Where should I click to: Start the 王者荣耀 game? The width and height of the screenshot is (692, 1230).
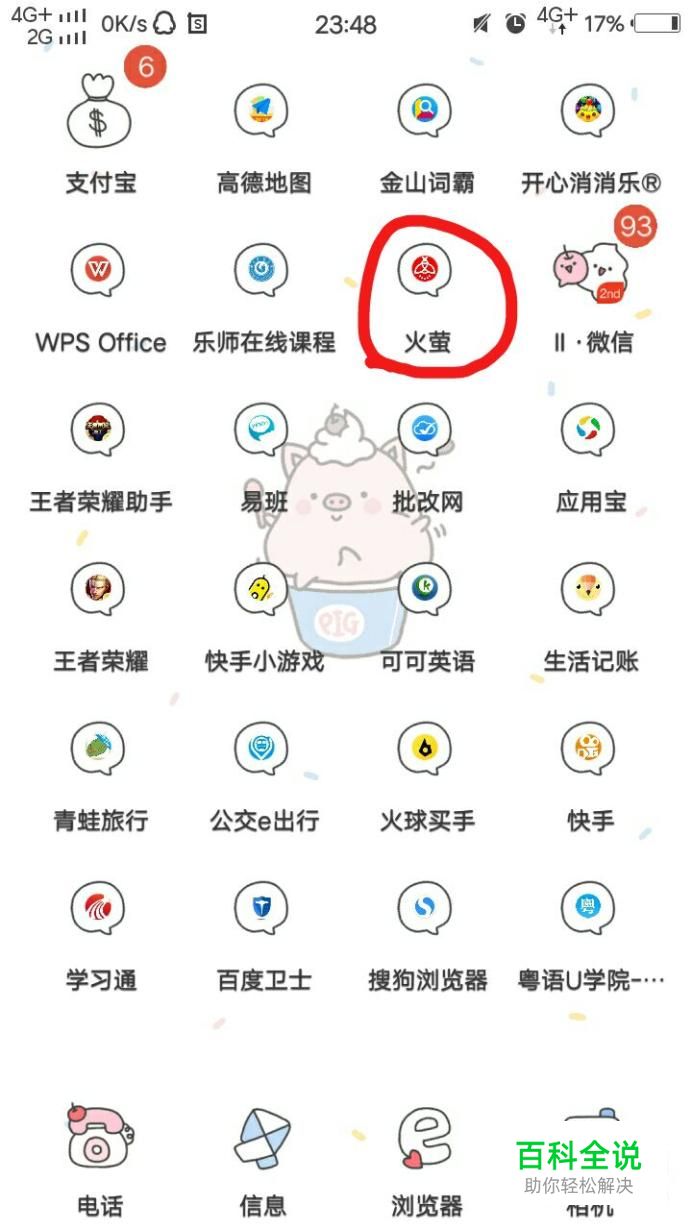point(99,590)
